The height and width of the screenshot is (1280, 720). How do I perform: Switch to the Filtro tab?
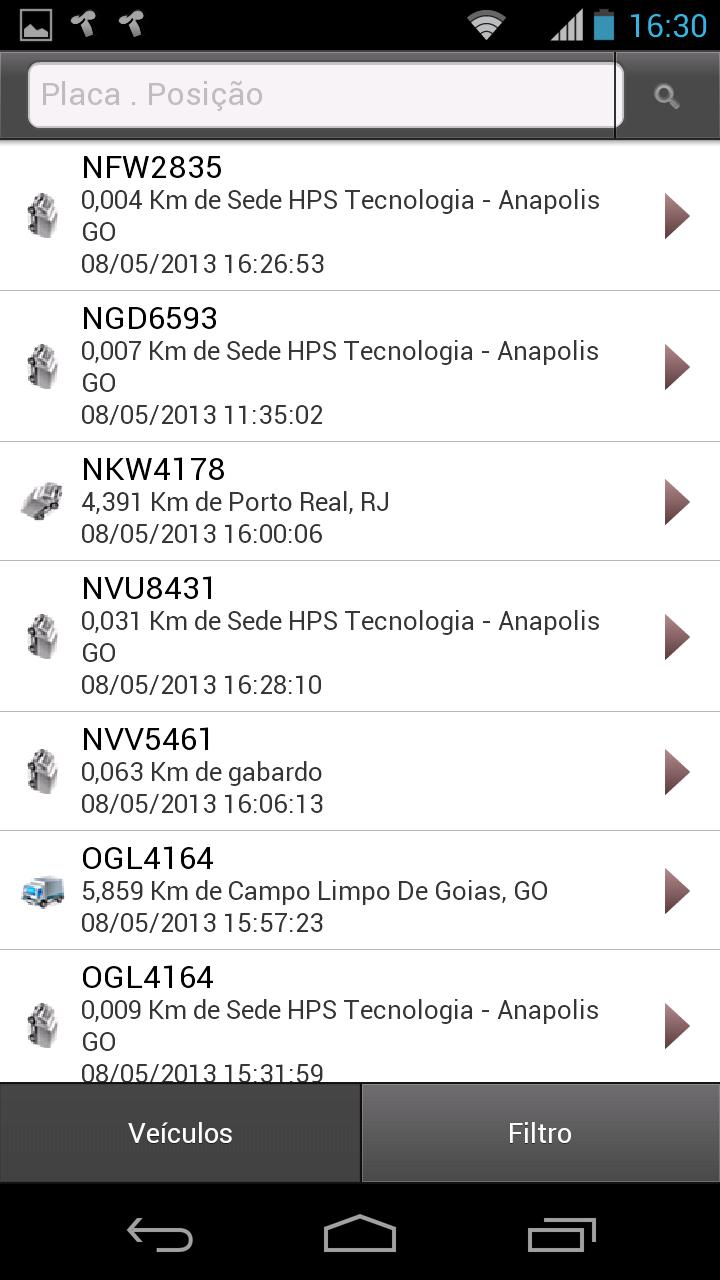click(541, 1133)
